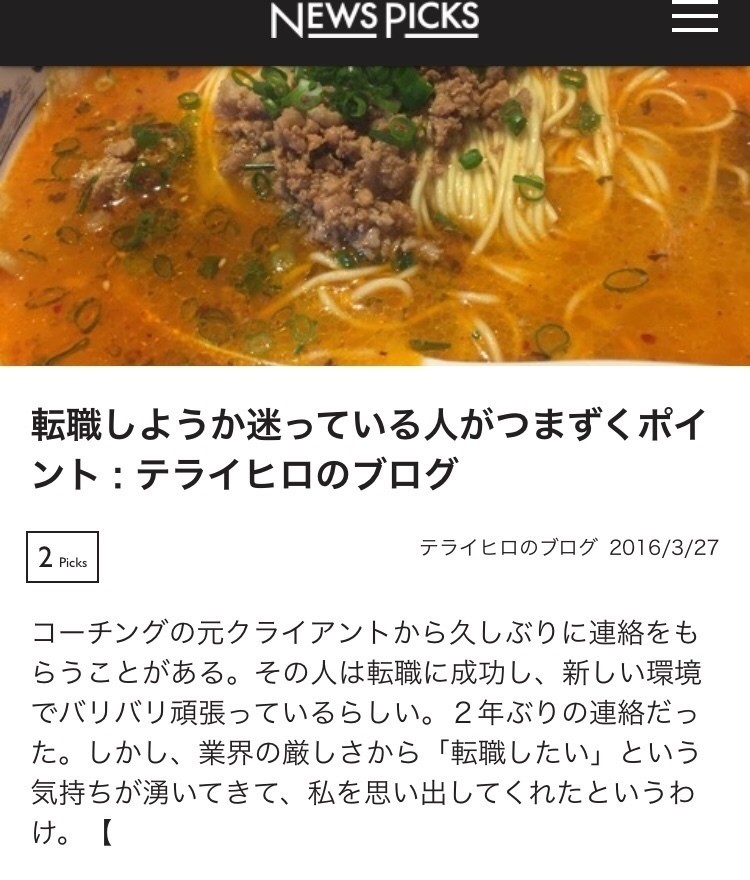This screenshot has height=880, width=750.
Task: Open the ramen article image
Action: [x=375, y=215]
